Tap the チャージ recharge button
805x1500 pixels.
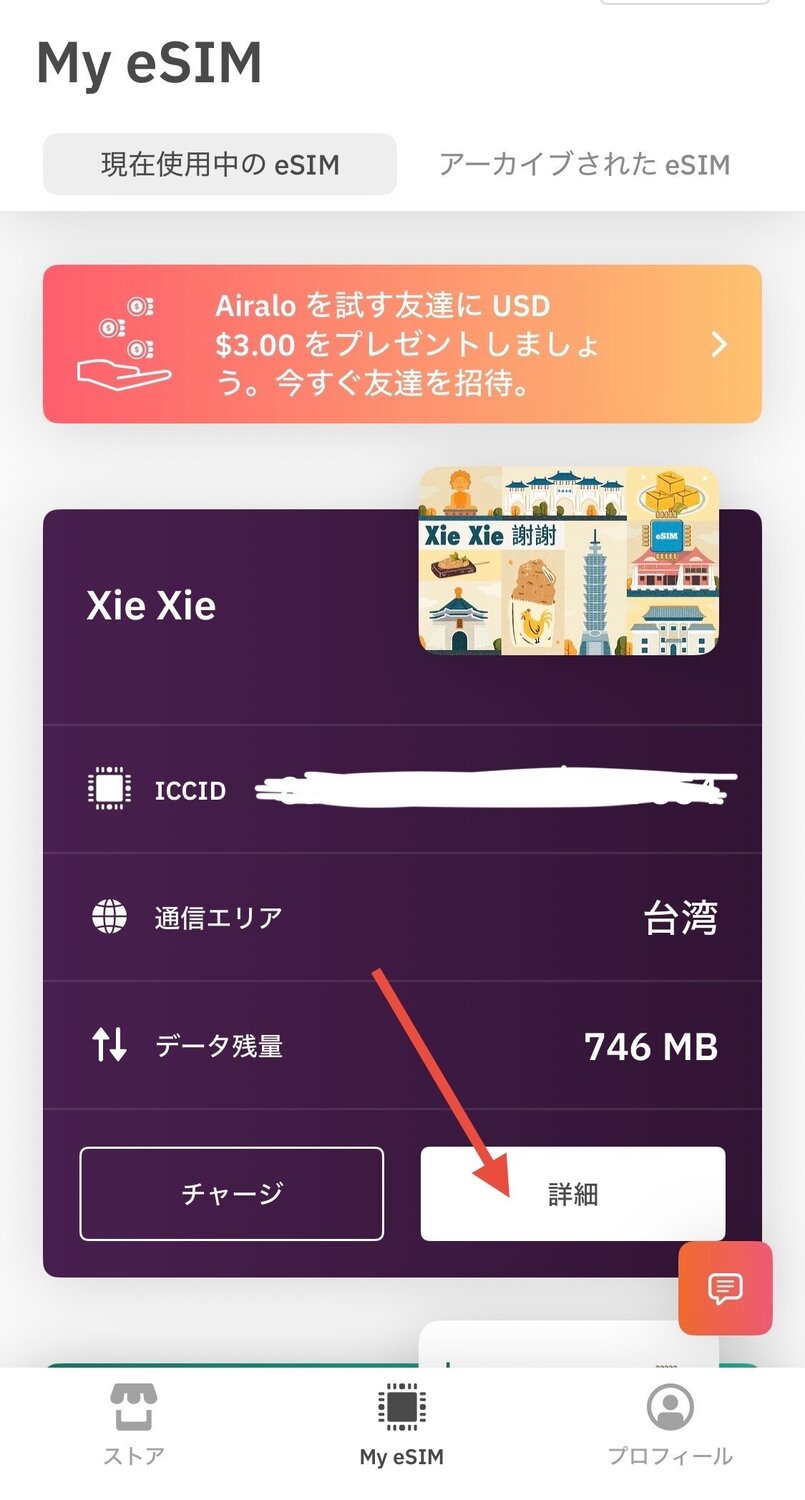(232, 1194)
